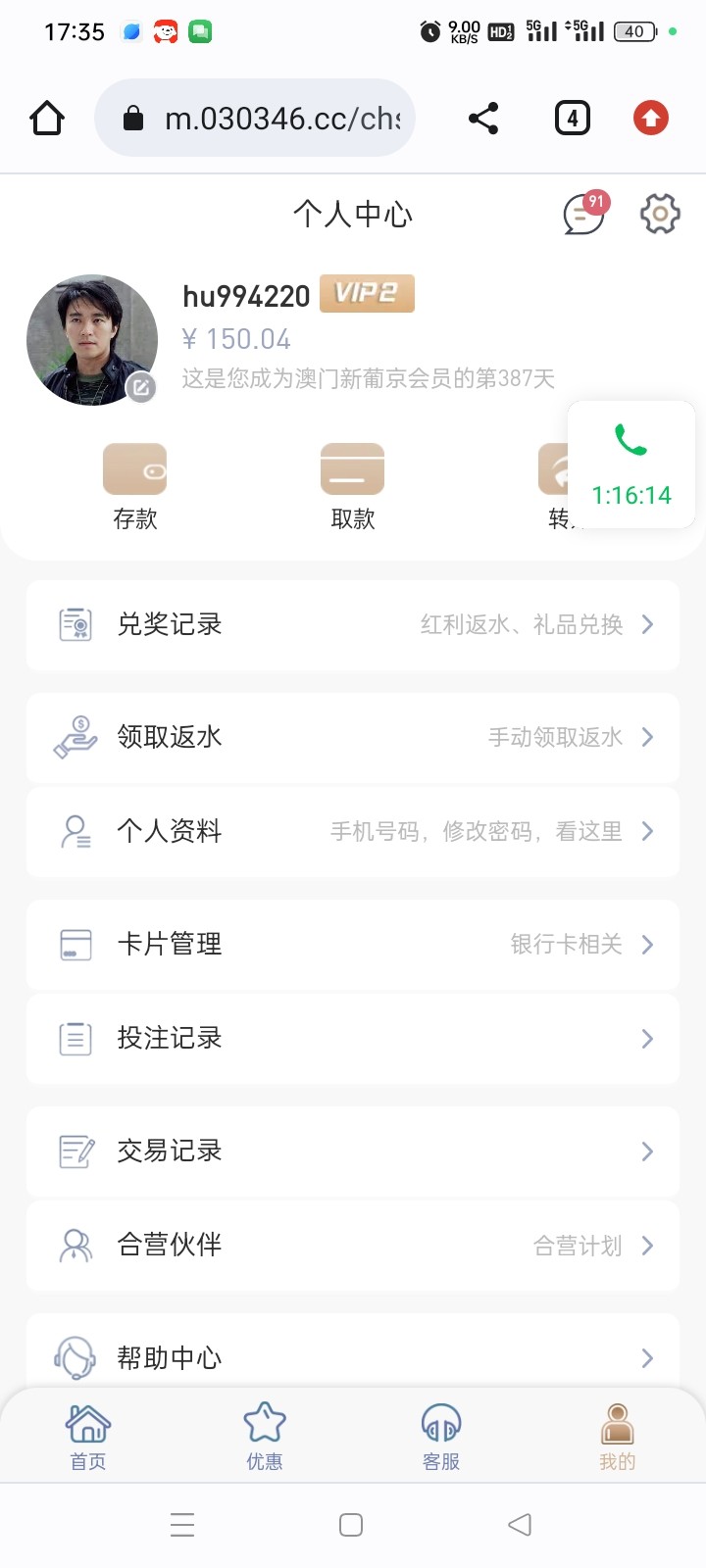Viewport: 706px width, 1568px height.
Task: Open the 兑奖记录 row
Action: [x=353, y=625]
